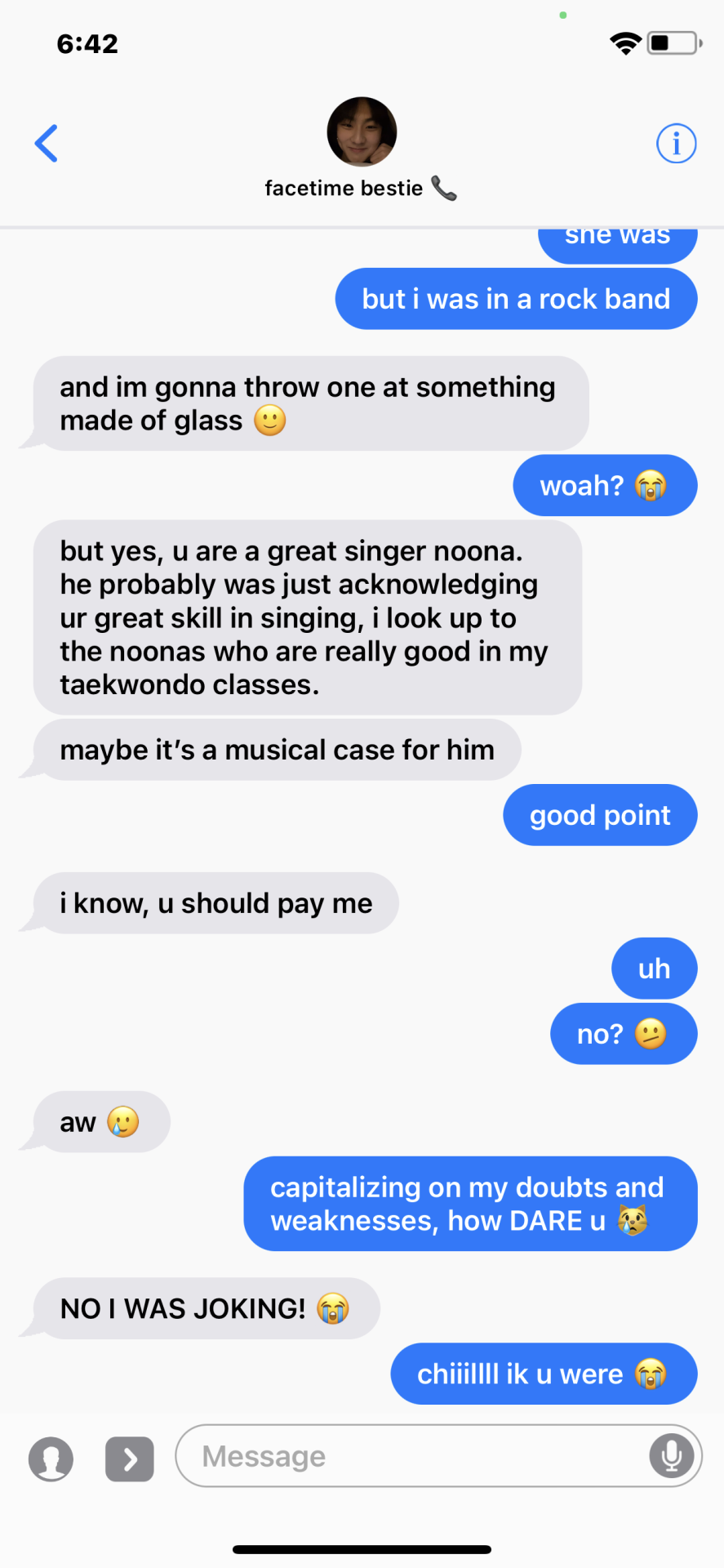The width and height of the screenshot is (724, 1568).
Task: Open the contact silhouette icon beside Message
Action: (x=51, y=1459)
